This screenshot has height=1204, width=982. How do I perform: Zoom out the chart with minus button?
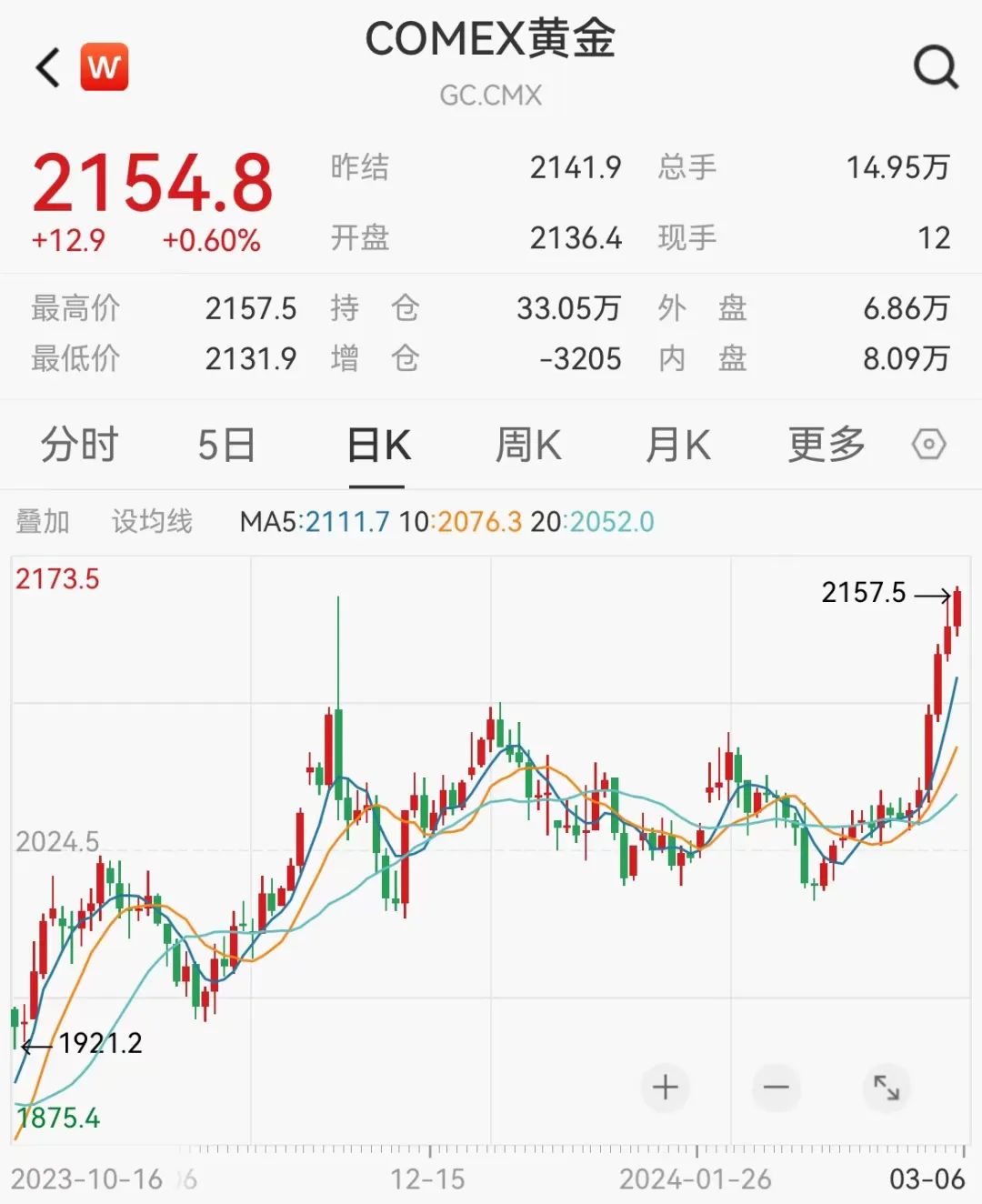pos(776,1087)
